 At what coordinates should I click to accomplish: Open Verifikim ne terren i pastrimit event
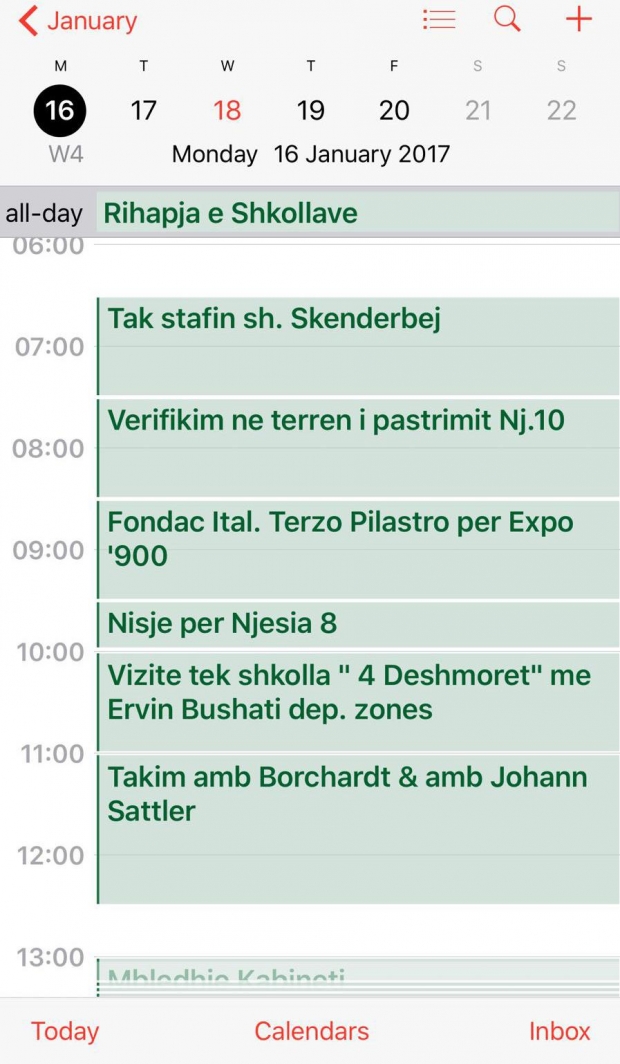click(357, 447)
